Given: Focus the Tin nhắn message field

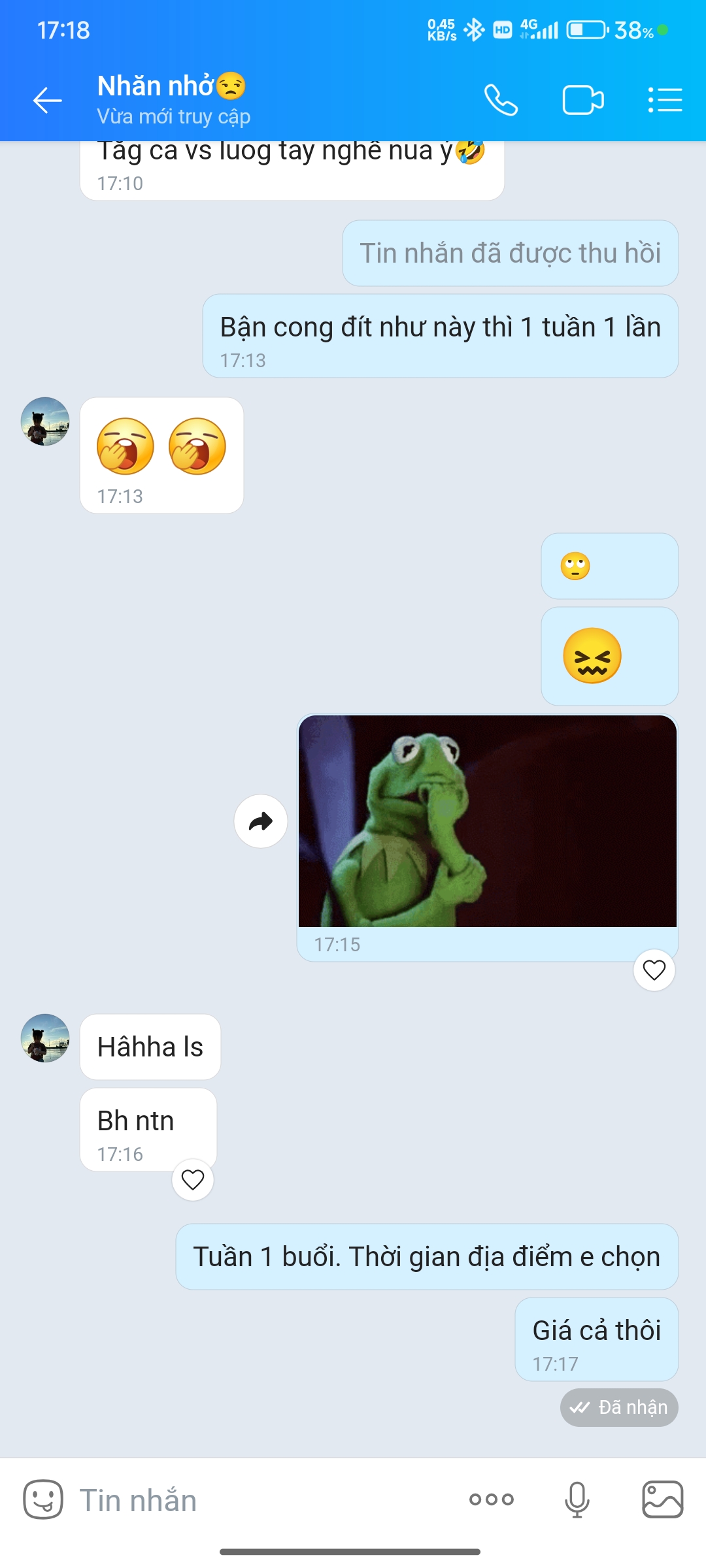Looking at the screenshot, I should coord(261,1500).
